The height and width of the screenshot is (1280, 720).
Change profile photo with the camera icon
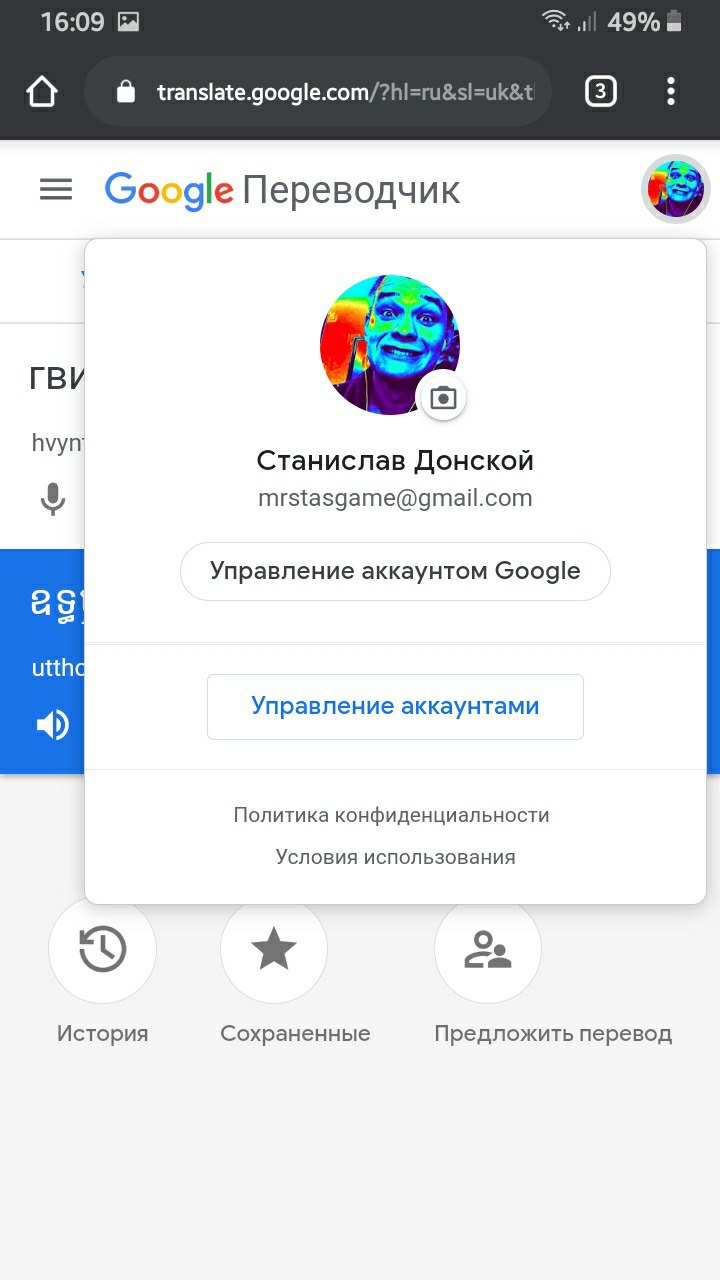(442, 399)
